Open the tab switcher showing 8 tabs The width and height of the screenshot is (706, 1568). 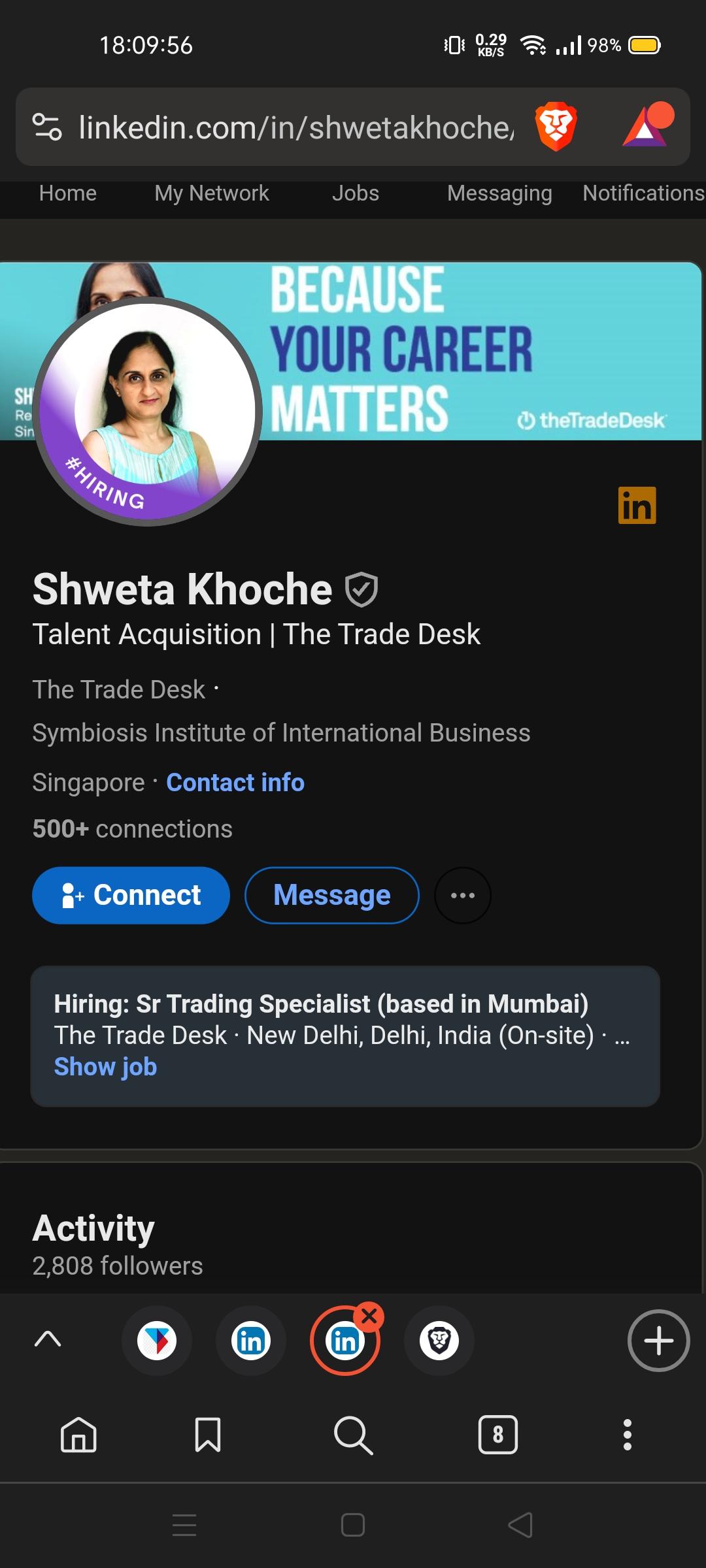497,1435
